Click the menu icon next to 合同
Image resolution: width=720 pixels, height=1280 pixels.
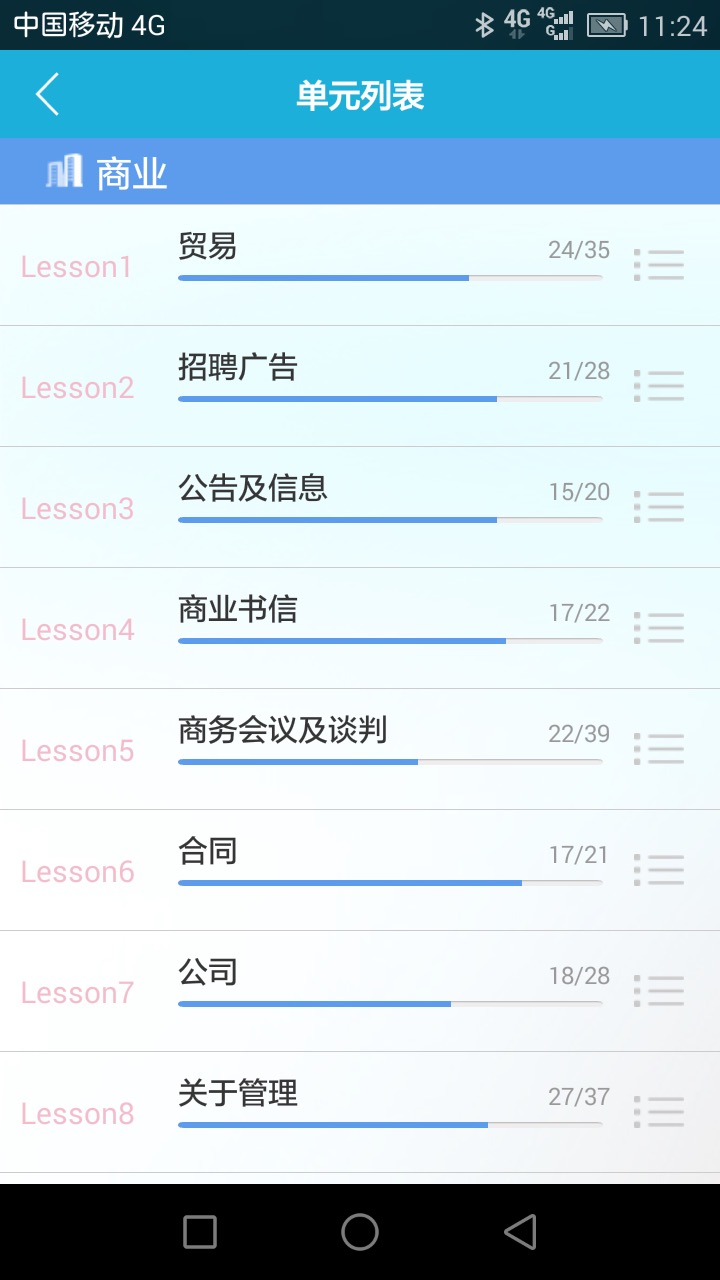click(658, 870)
